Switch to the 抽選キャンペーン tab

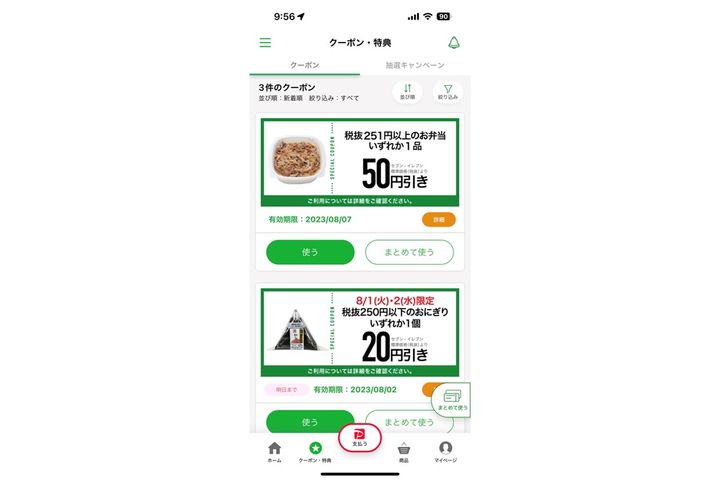coord(415,65)
